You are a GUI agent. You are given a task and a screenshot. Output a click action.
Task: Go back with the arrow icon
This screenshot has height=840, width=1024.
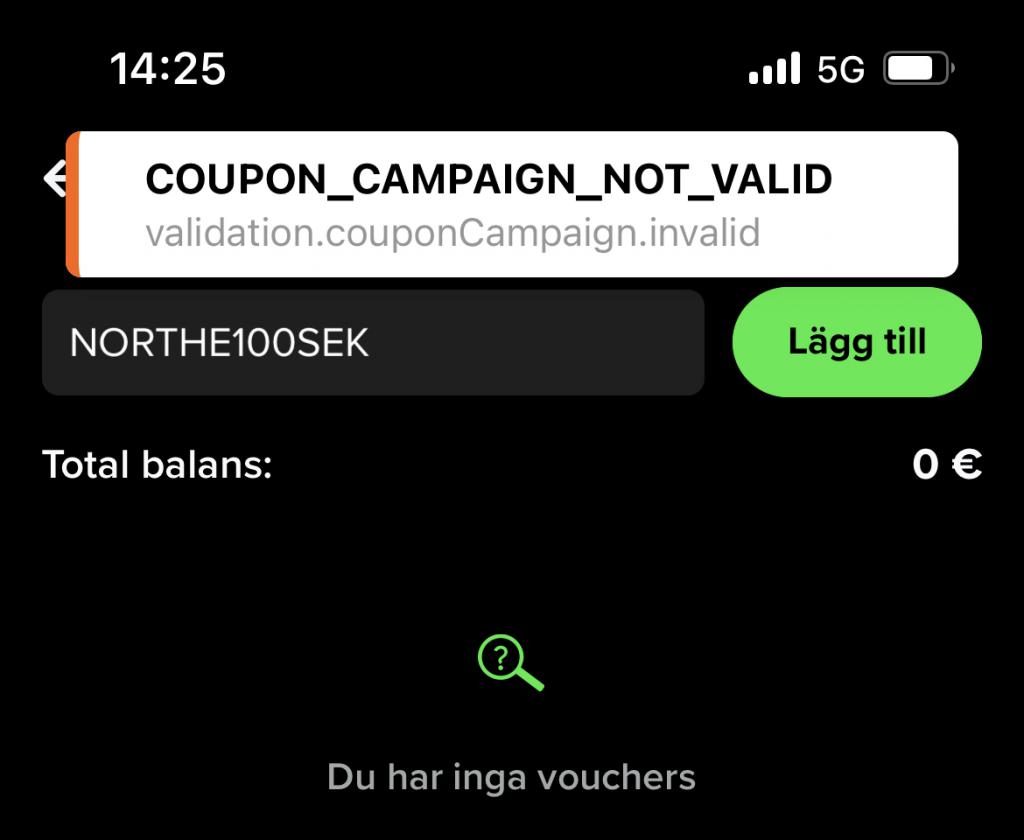click(x=53, y=179)
